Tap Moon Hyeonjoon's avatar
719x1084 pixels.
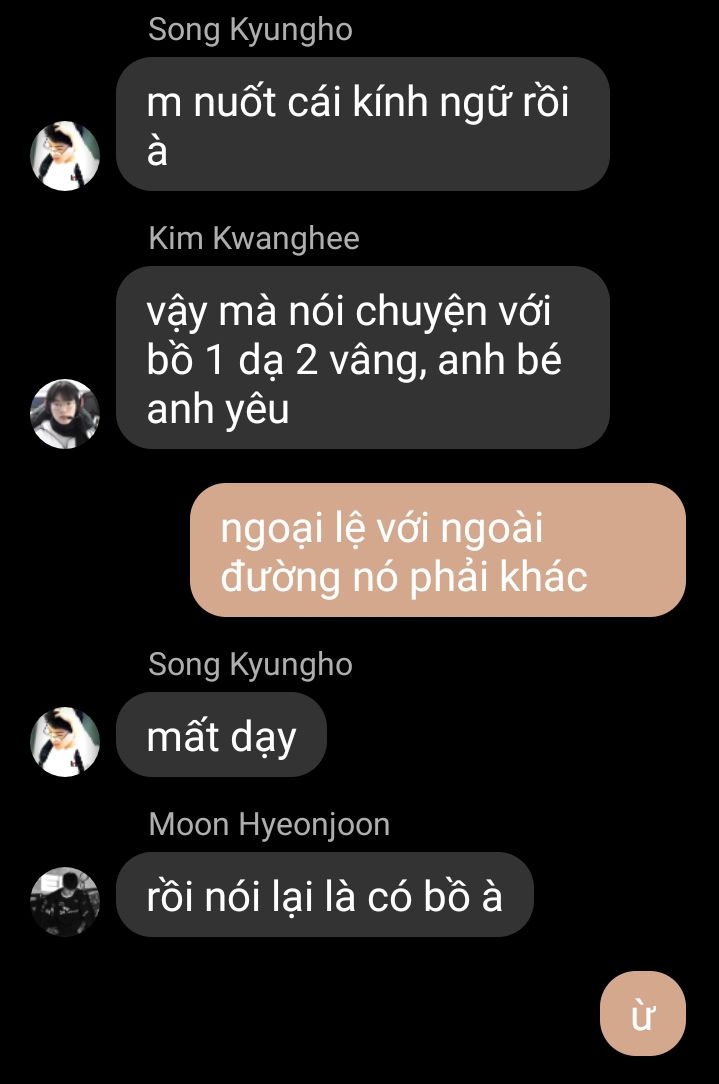tap(65, 902)
